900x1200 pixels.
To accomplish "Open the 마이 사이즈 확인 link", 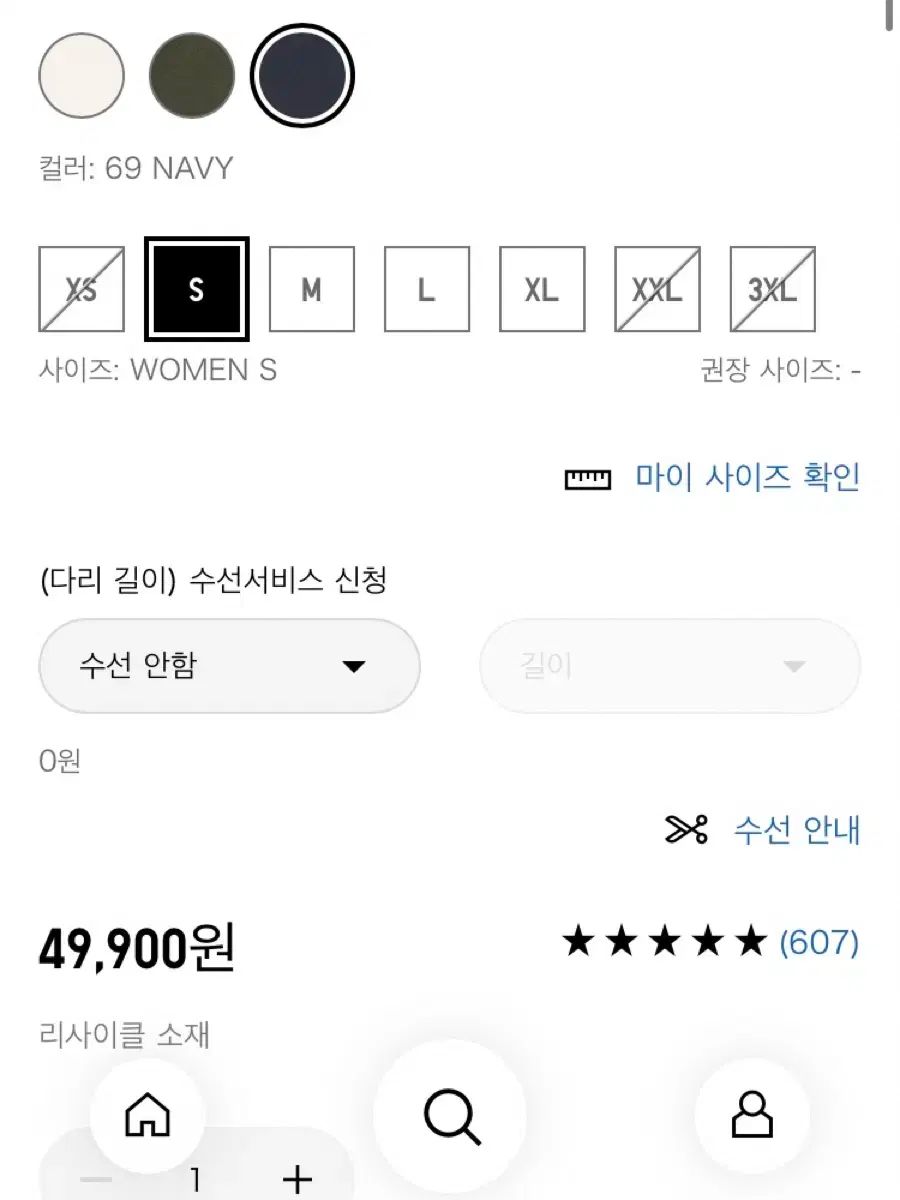I will point(746,477).
